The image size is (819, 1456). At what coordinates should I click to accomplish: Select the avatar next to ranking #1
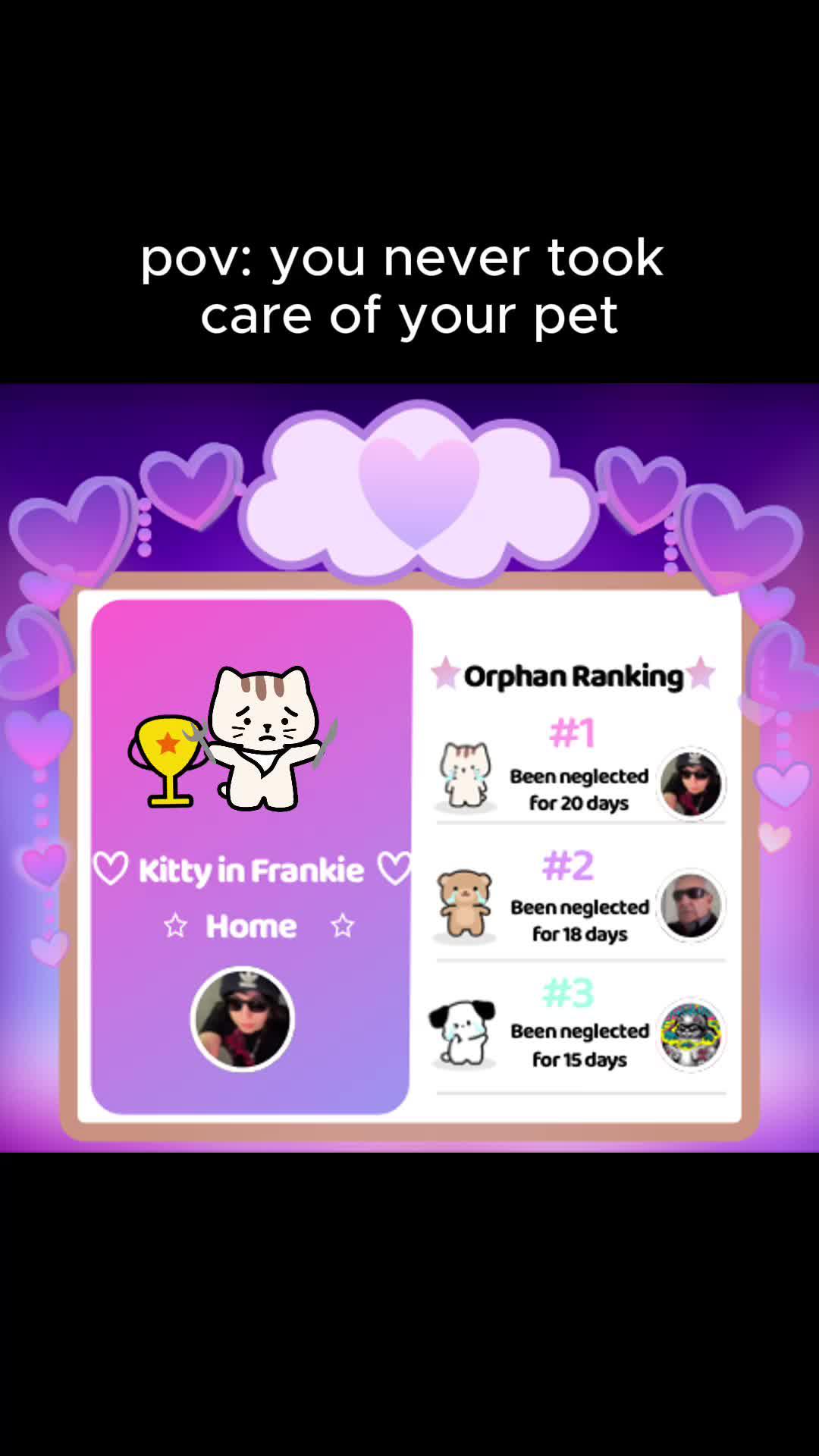click(x=691, y=783)
